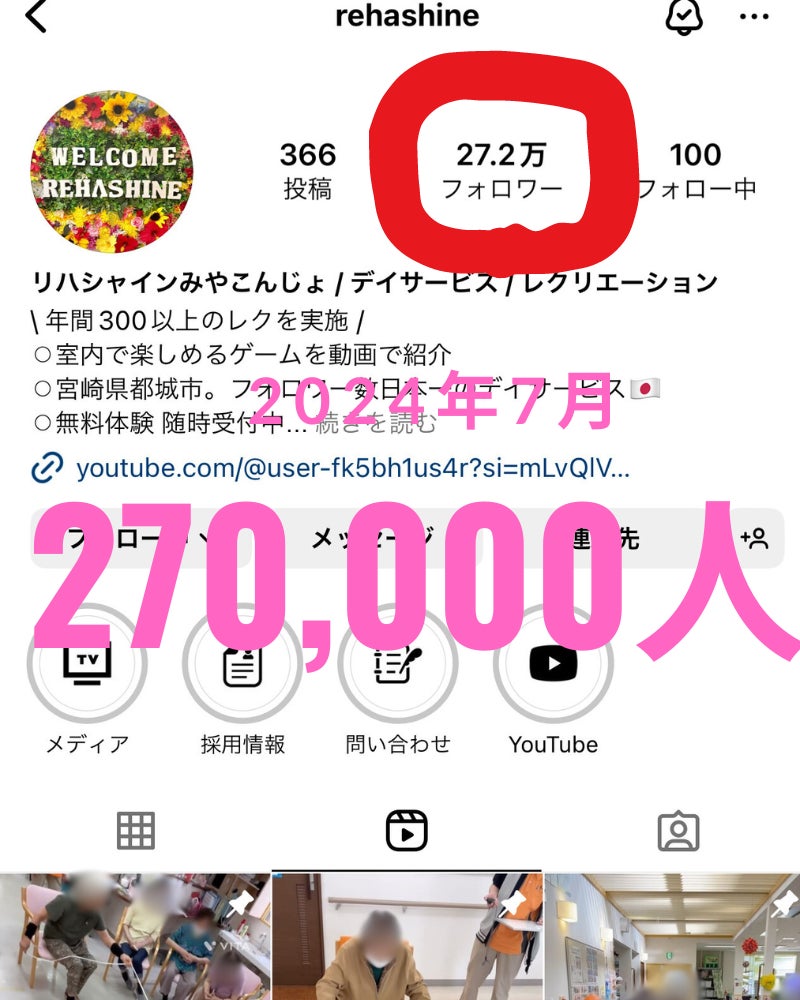Show suggested accounts with the add-person icon
This screenshot has width=800, height=1000.
coord(753,539)
